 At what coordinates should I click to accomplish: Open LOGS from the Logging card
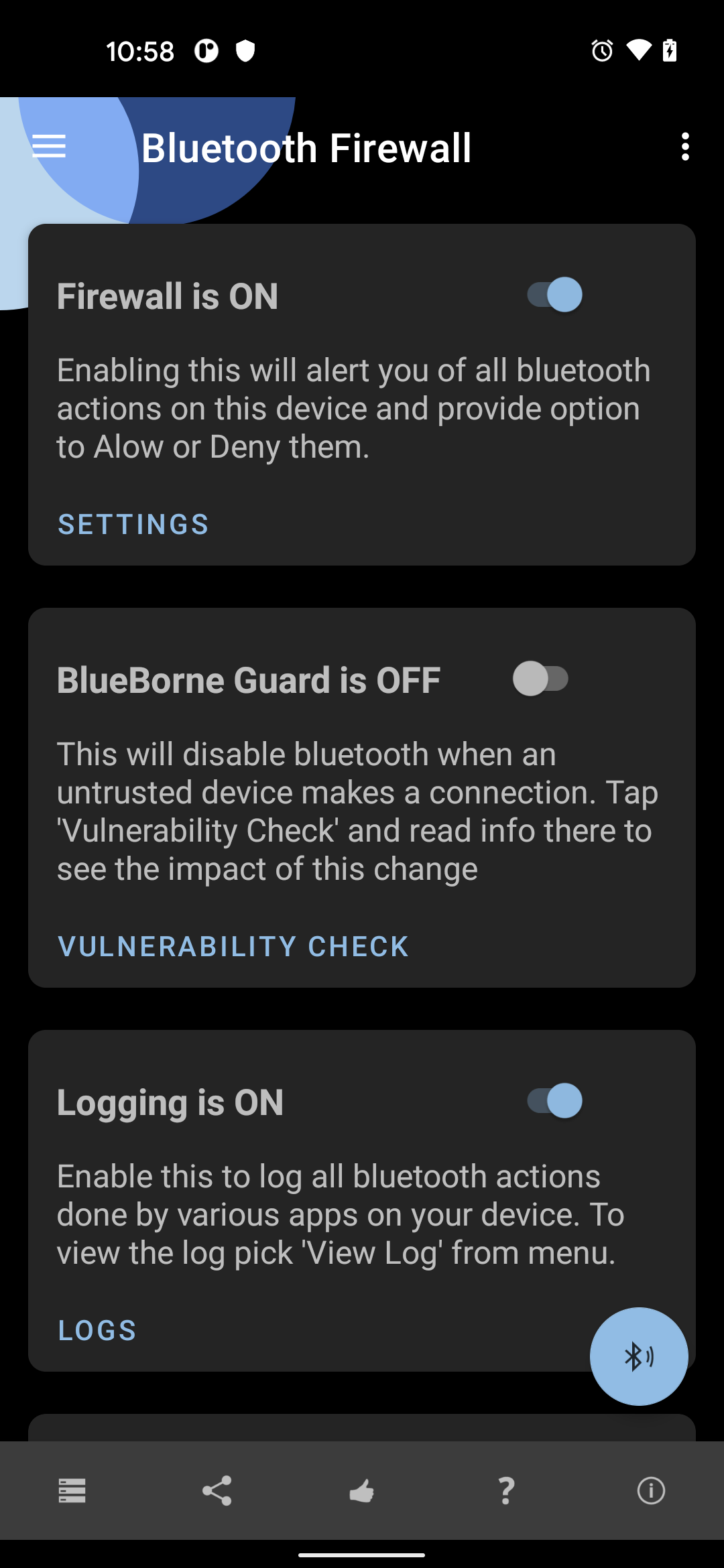tap(97, 1330)
